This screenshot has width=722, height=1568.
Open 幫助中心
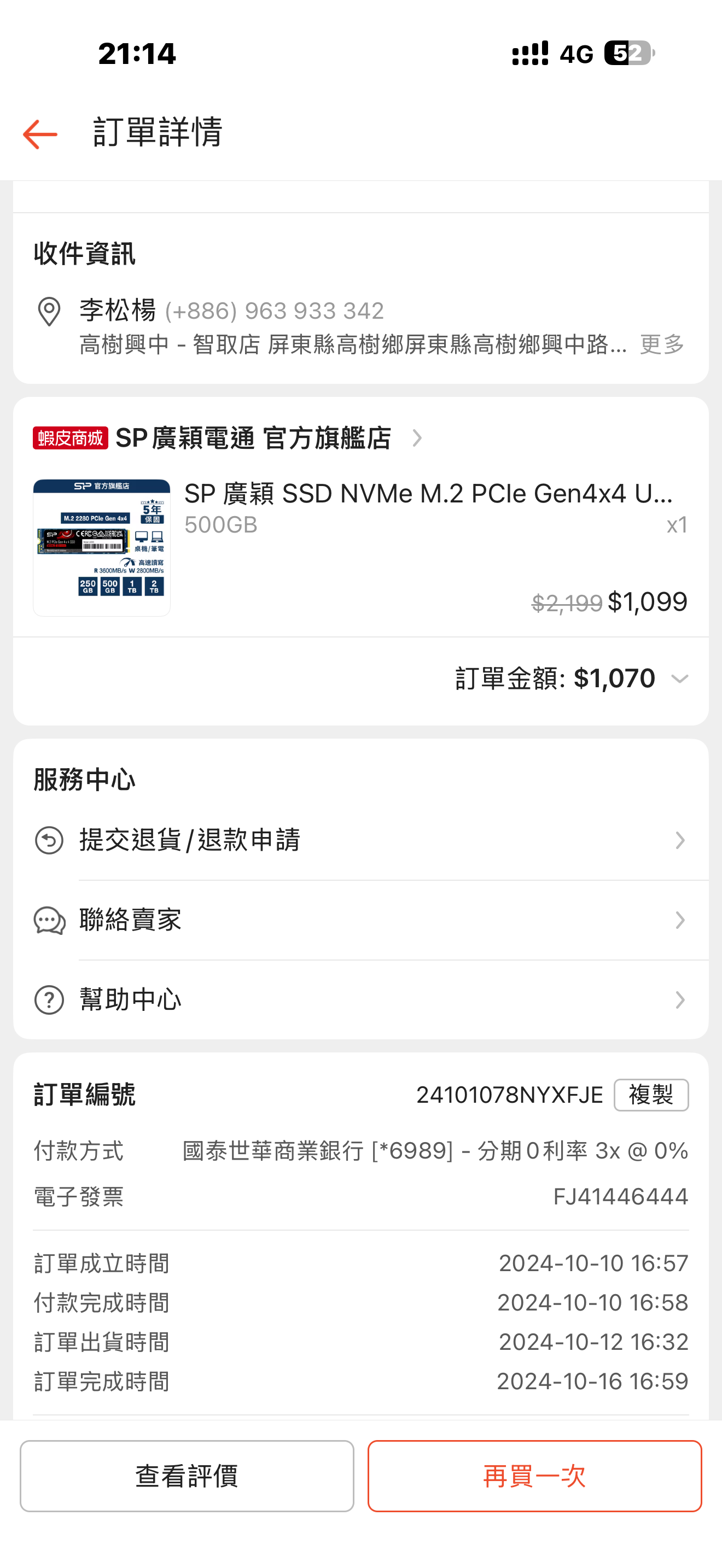point(360,999)
